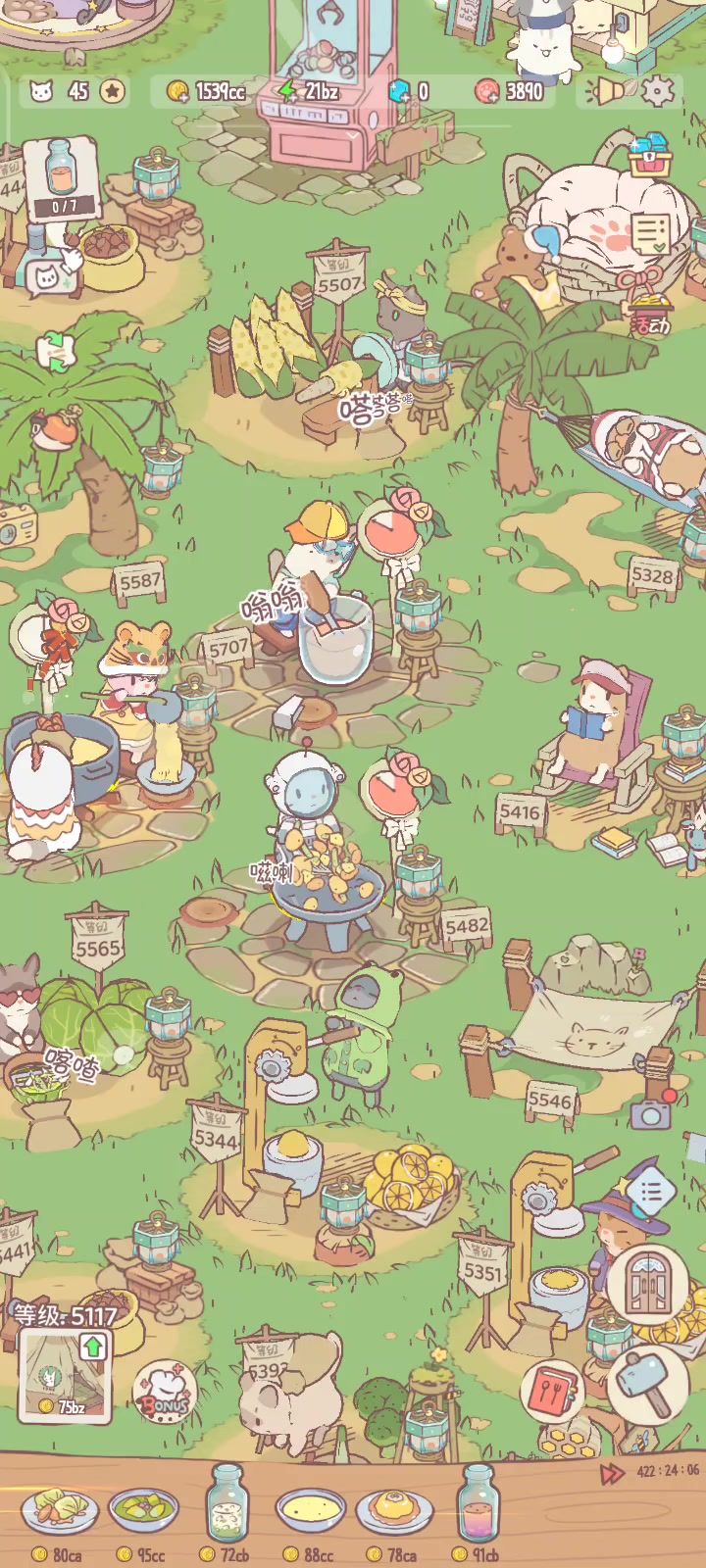Open the potion bottle quest 0/7

click(63, 178)
